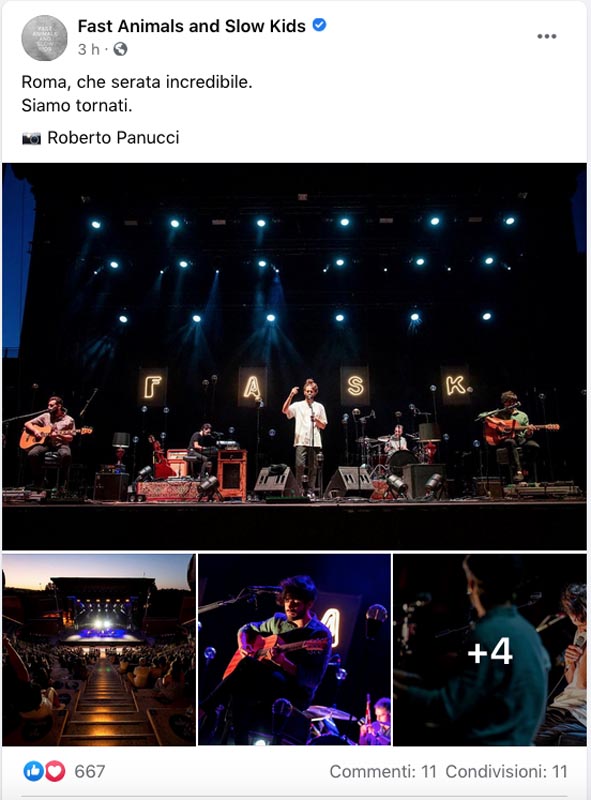Open the guitarist close-up photo
Screen dimensions: 591x800
point(294,649)
